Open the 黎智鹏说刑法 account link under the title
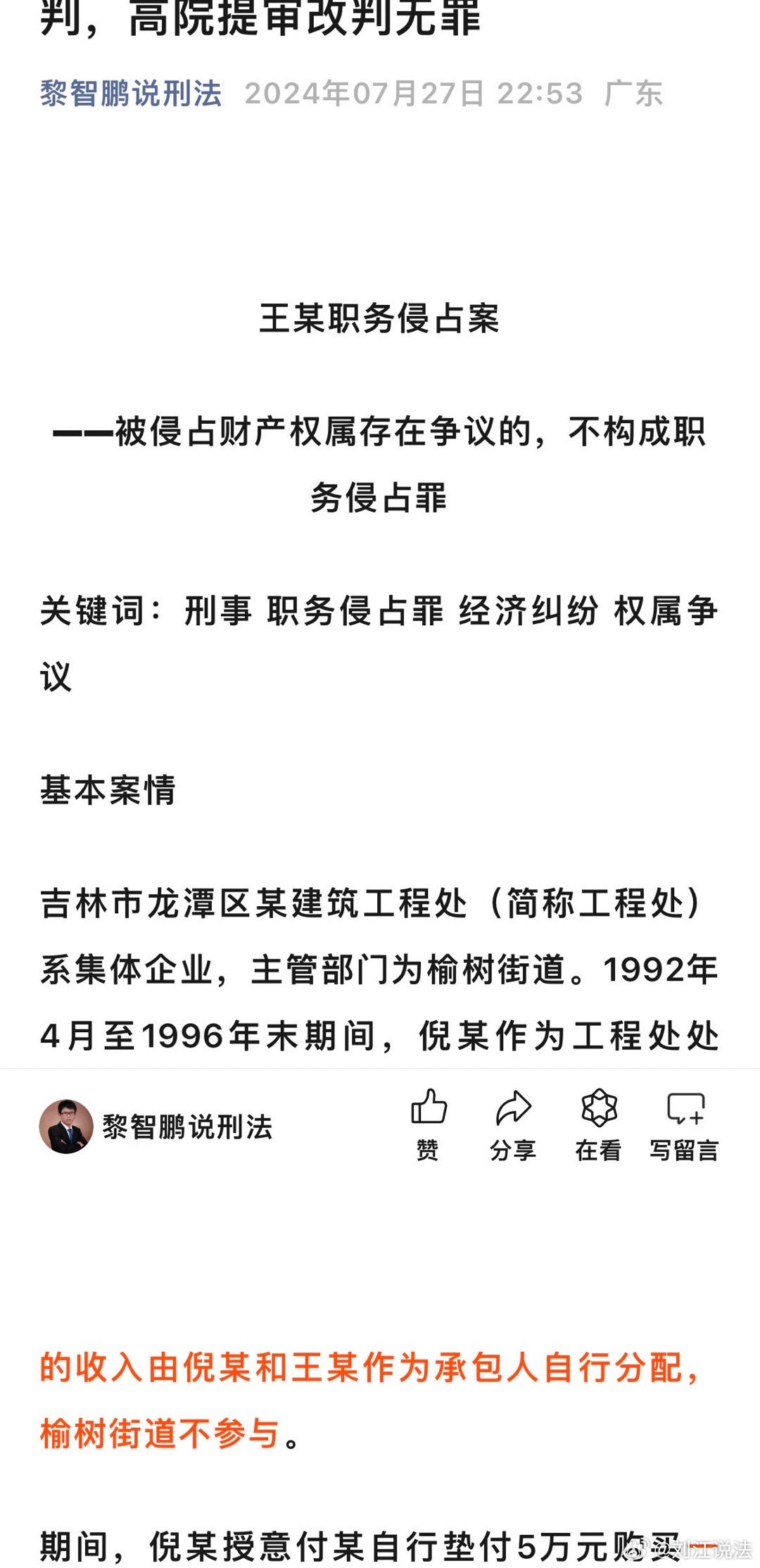The image size is (760, 1568). coord(131,94)
